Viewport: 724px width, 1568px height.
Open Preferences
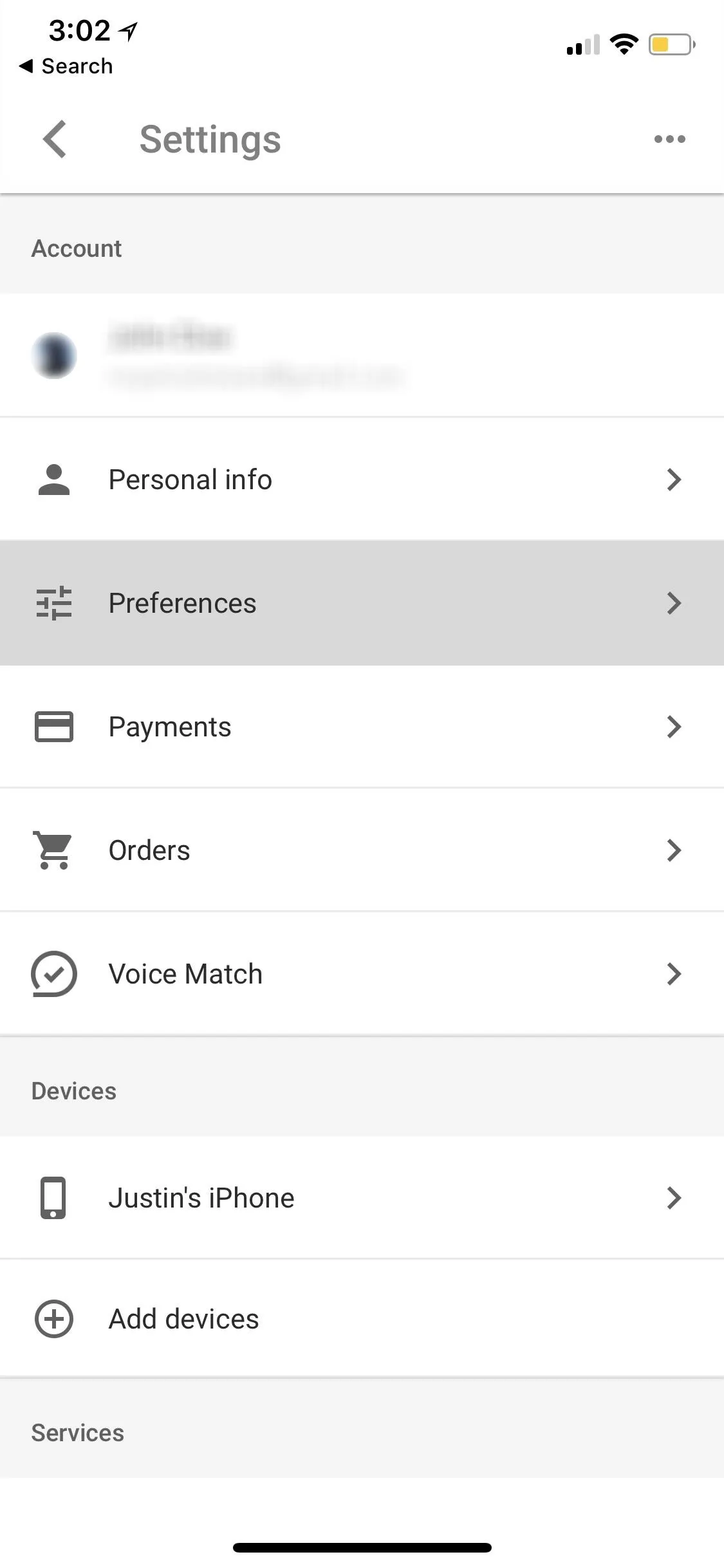(362, 603)
